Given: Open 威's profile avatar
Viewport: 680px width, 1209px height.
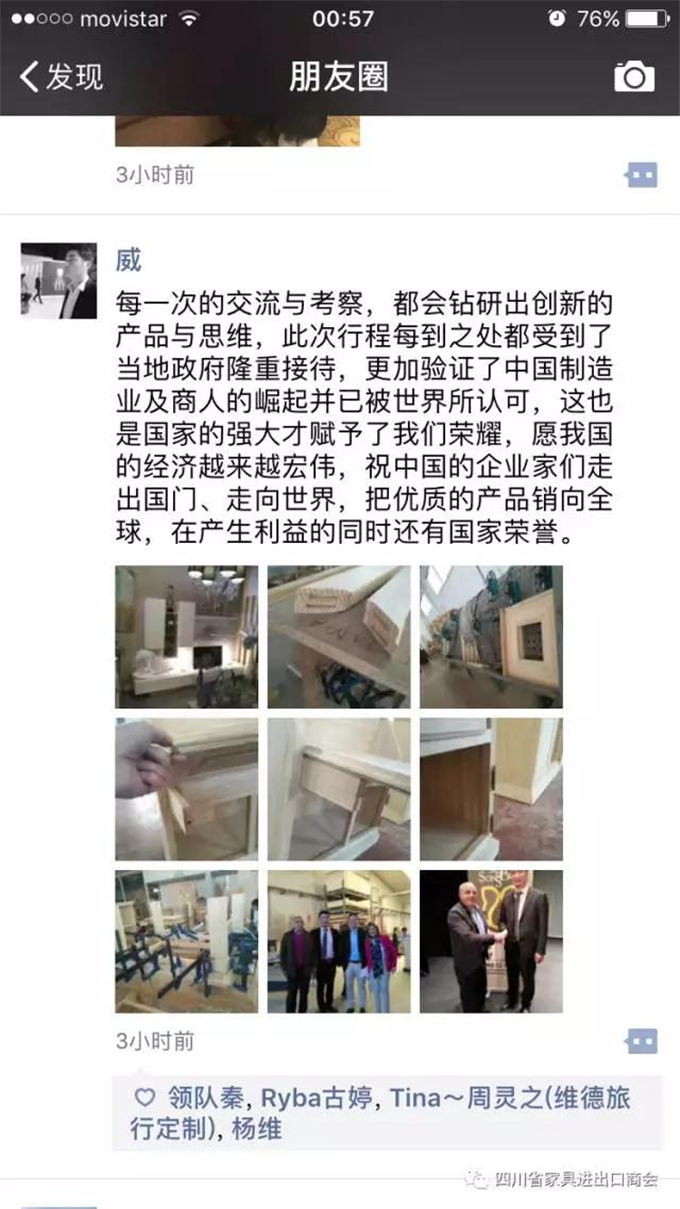Looking at the screenshot, I should click(x=59, y=281).
